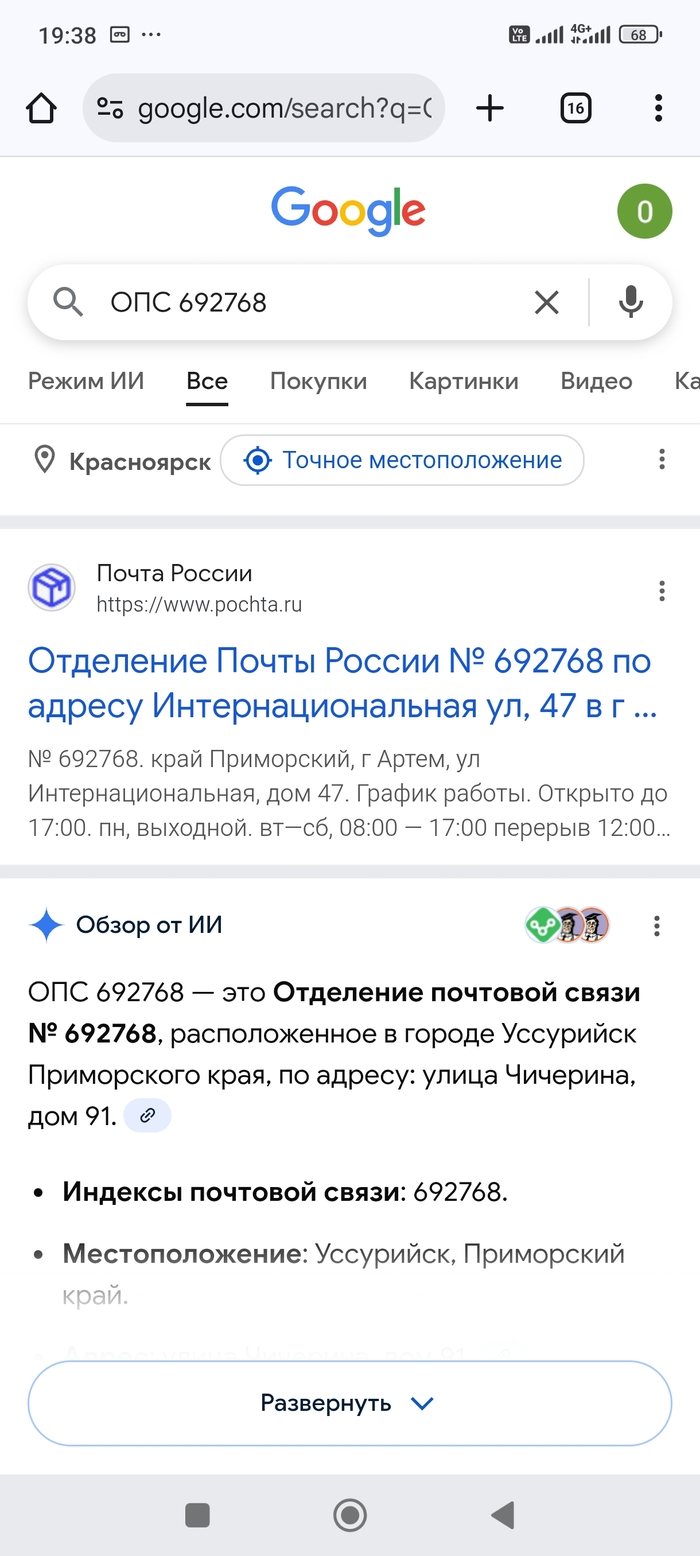Start a voice search with the microphone
The width and height of the screenshot is (700, 1556).
click(x=630, y=302)
